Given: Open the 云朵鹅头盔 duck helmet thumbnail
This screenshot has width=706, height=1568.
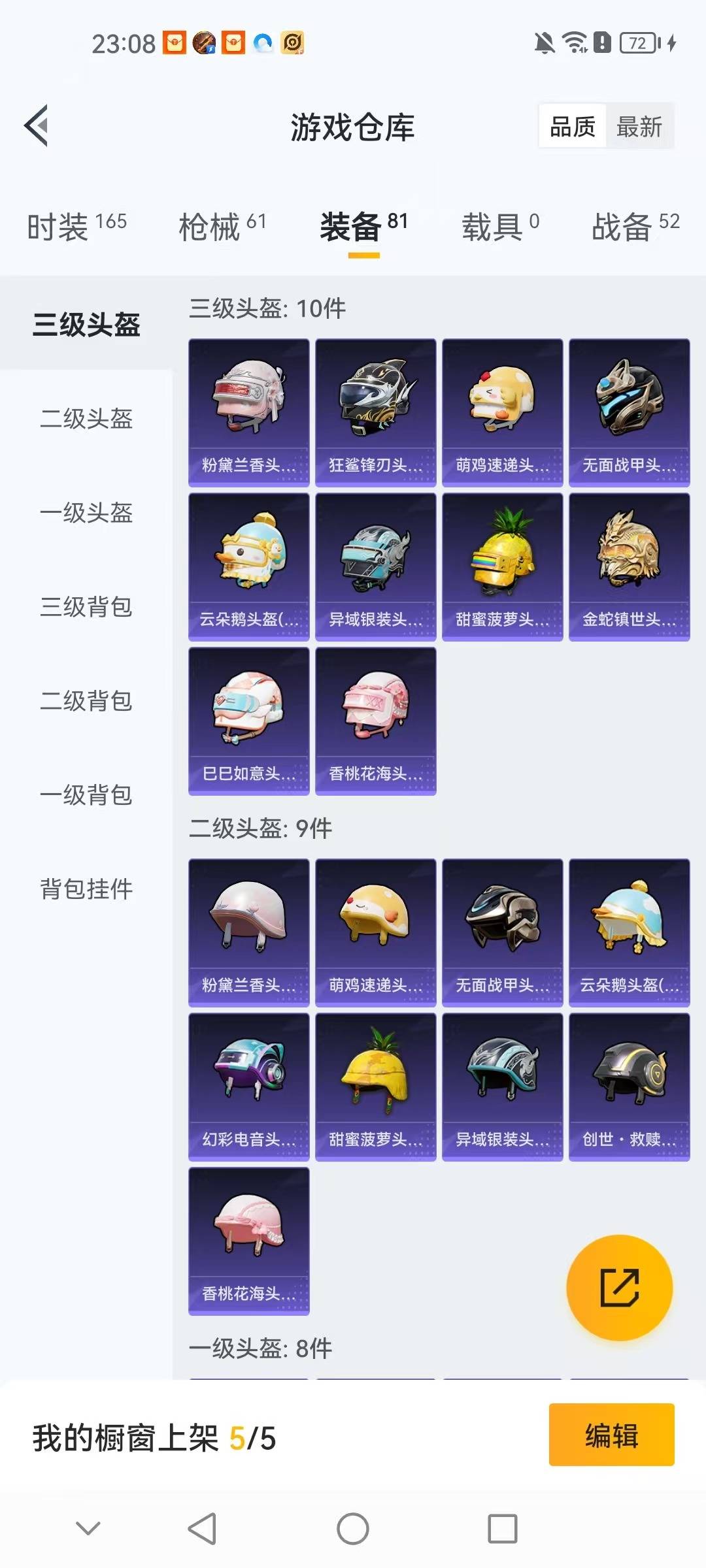Looking at the screenshot, I should point(249,566).
